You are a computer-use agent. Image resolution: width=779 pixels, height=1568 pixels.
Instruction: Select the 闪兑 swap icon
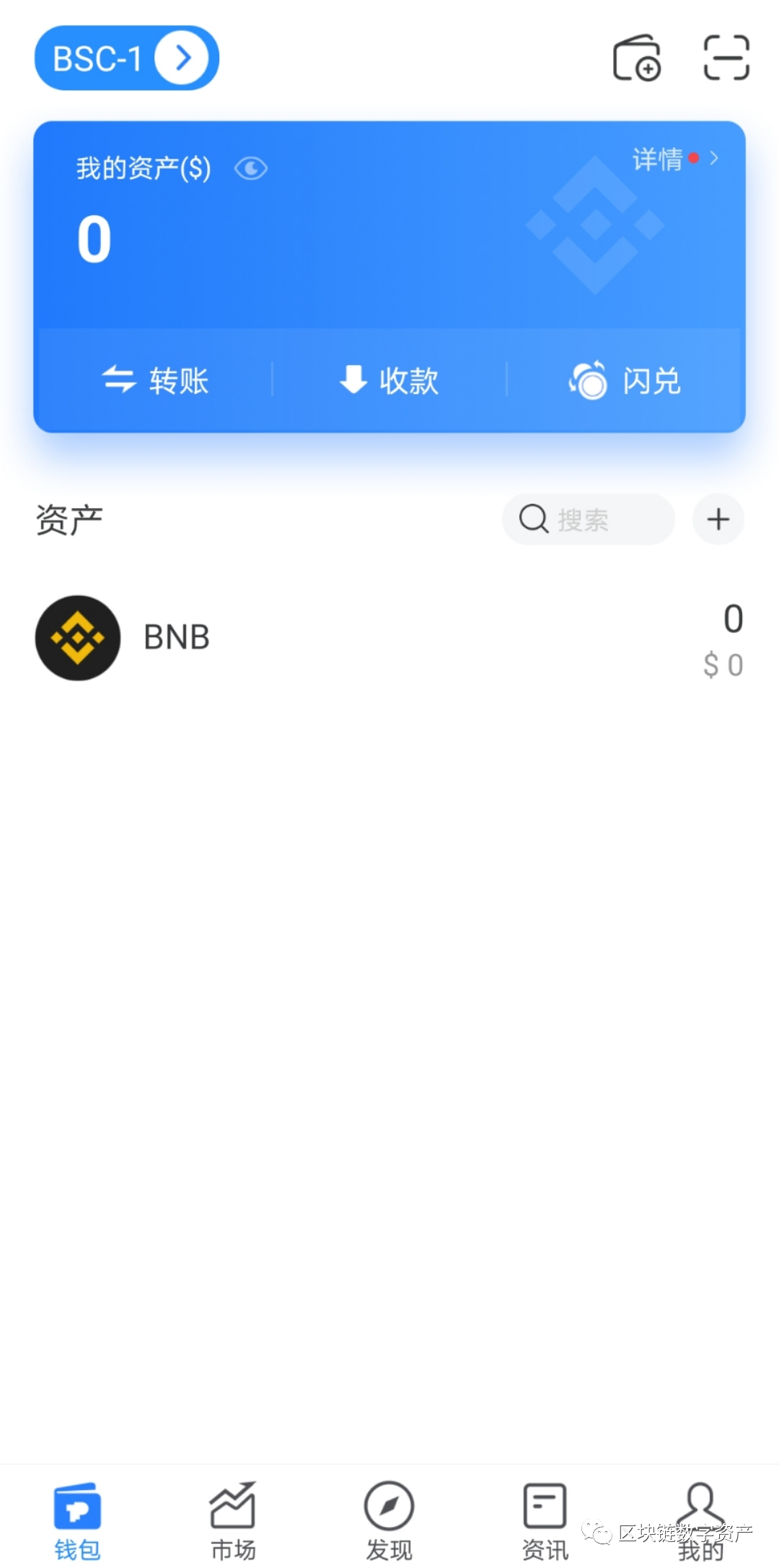point(589,380)
